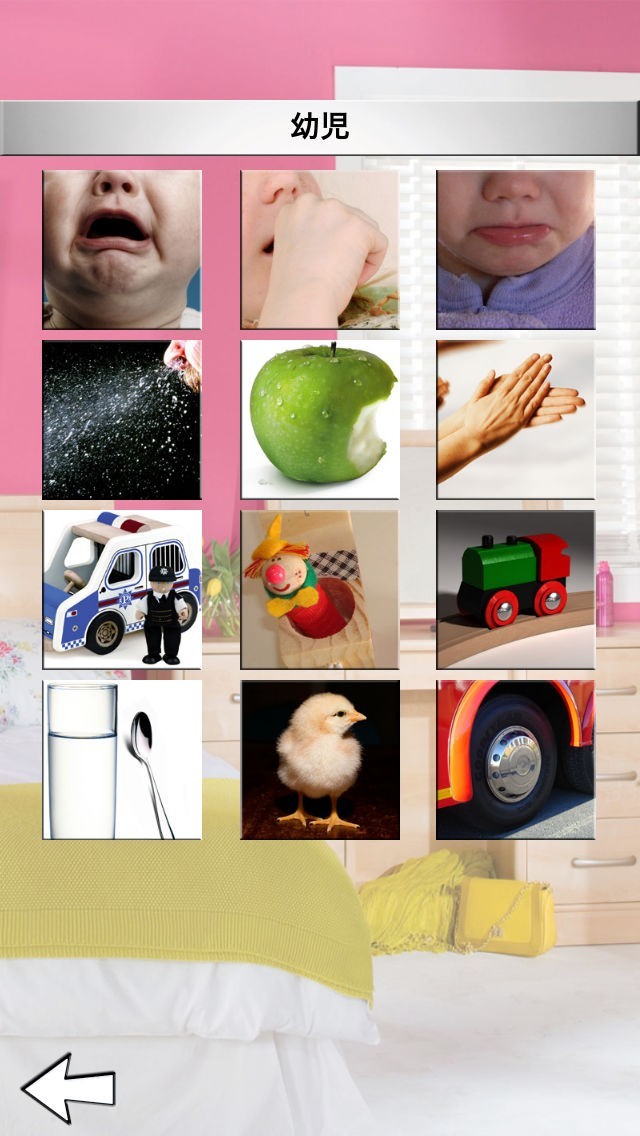Open the wooden toy train tile

tap(515, 590)
